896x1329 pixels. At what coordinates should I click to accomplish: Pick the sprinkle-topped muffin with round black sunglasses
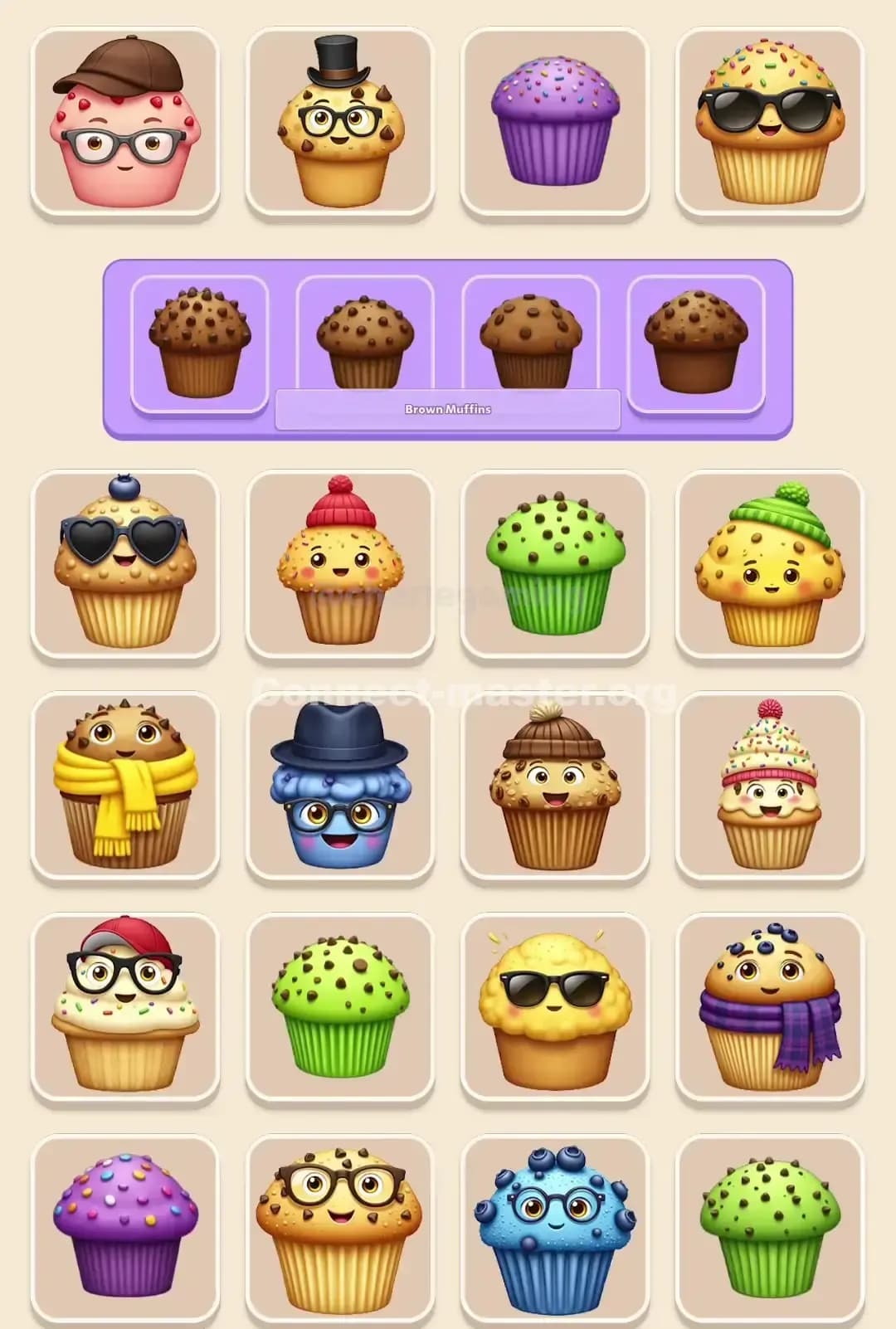point(769,121)
